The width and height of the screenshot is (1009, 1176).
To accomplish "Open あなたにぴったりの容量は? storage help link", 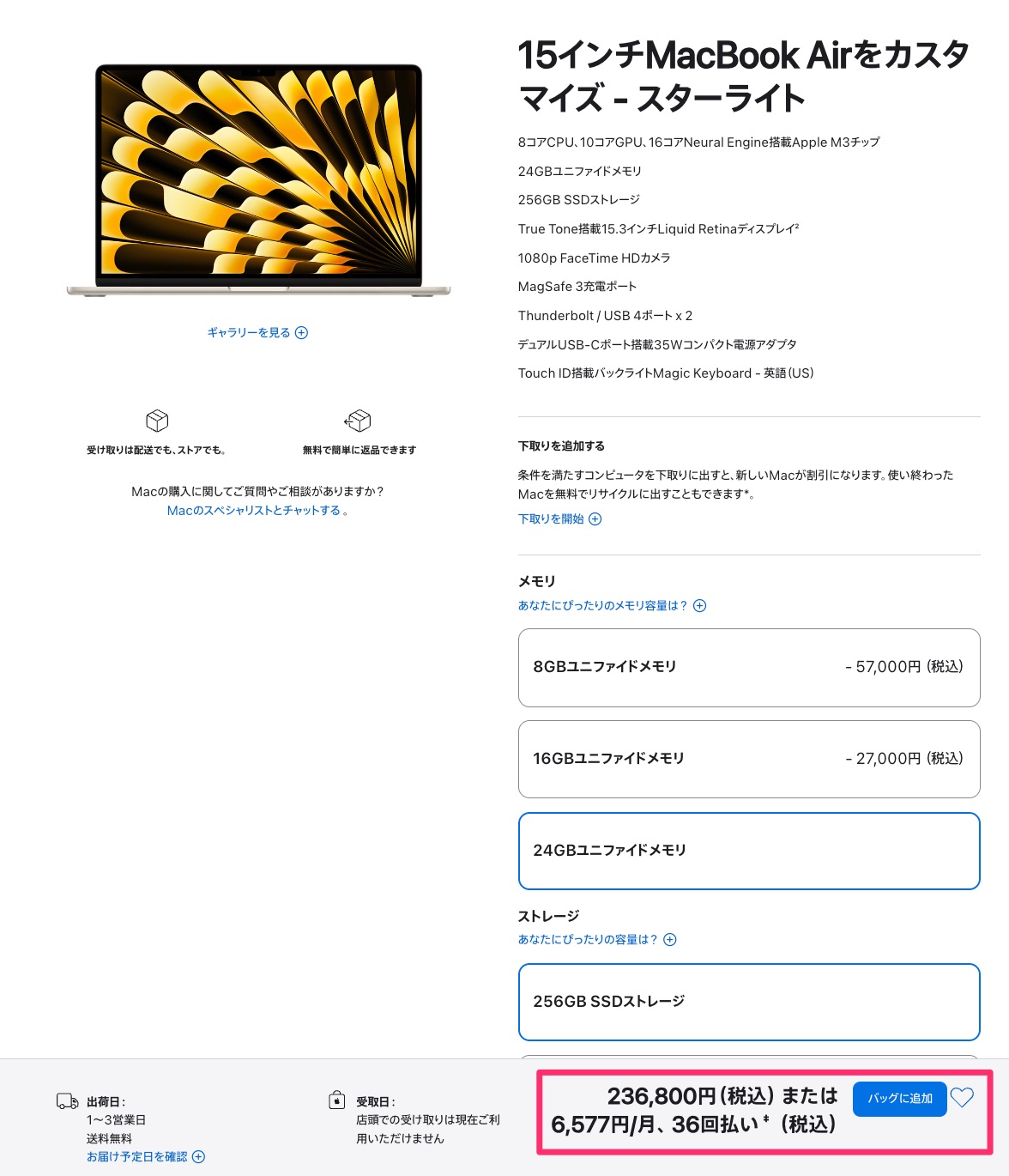I will pos(596,940).
